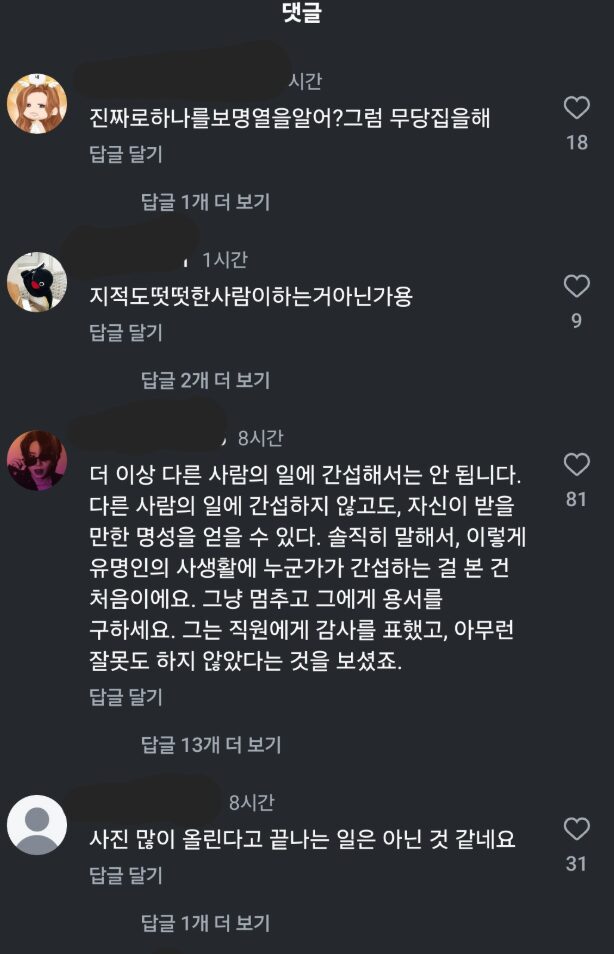Expand 답글 1개 더 보기 under 무당집을해 comment
614x954 pixels.
205,202
